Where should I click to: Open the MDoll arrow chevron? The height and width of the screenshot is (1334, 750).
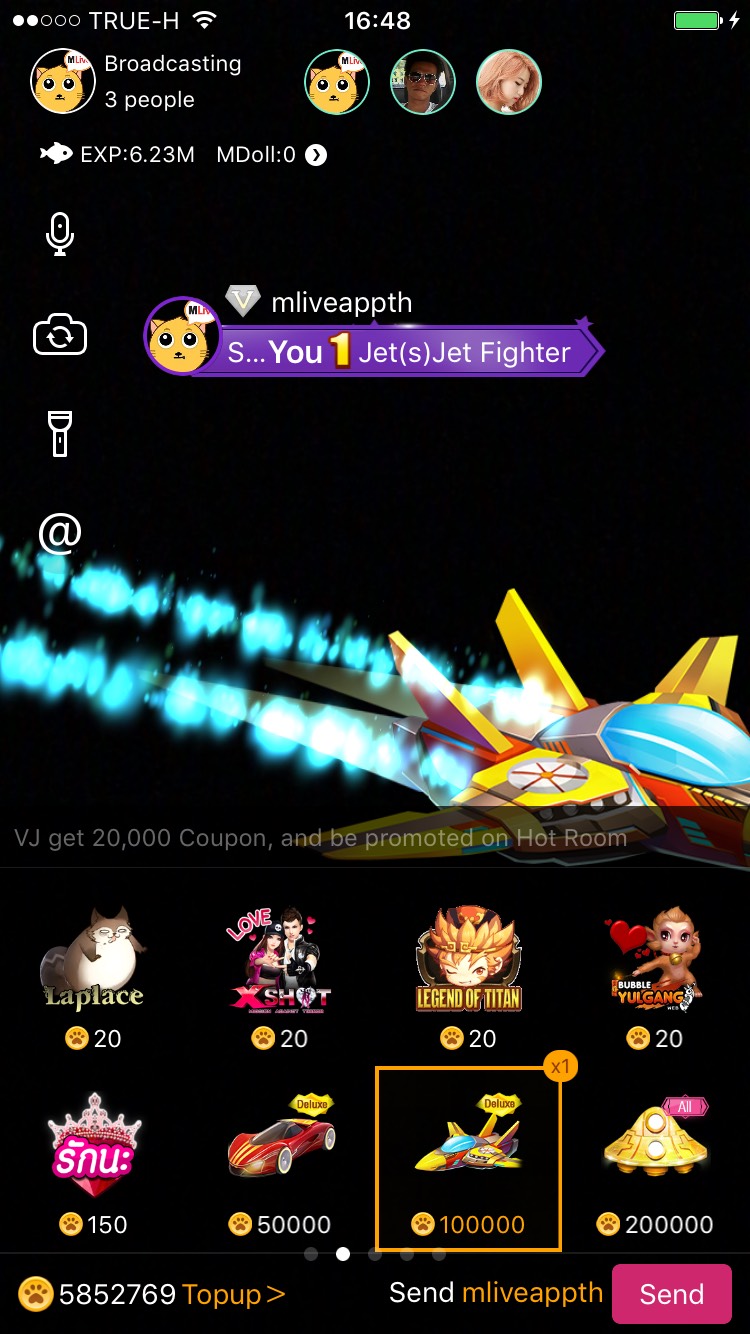click(x=316, y=155)
